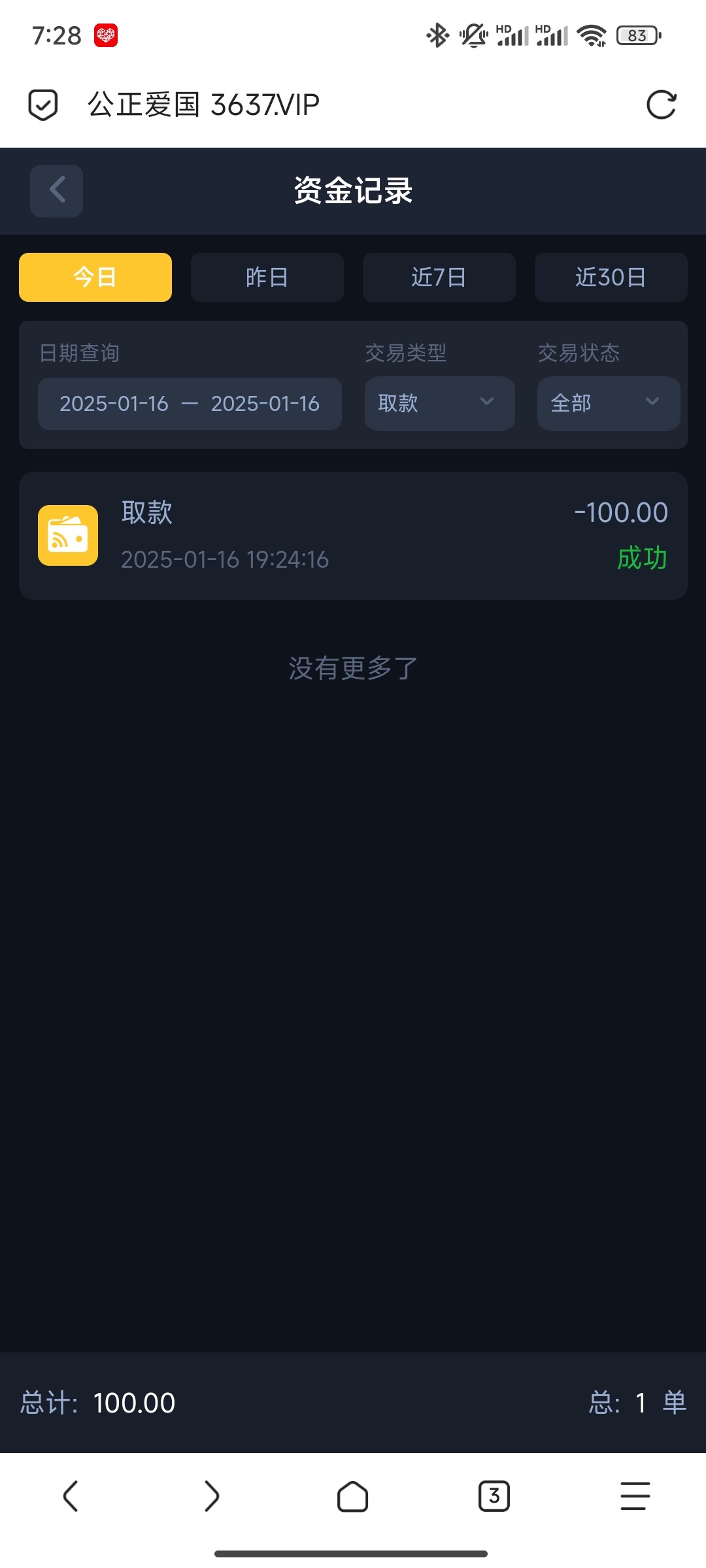
Task: Open the tab switcher showing 3 tabs
Action: pos(494,1496)
